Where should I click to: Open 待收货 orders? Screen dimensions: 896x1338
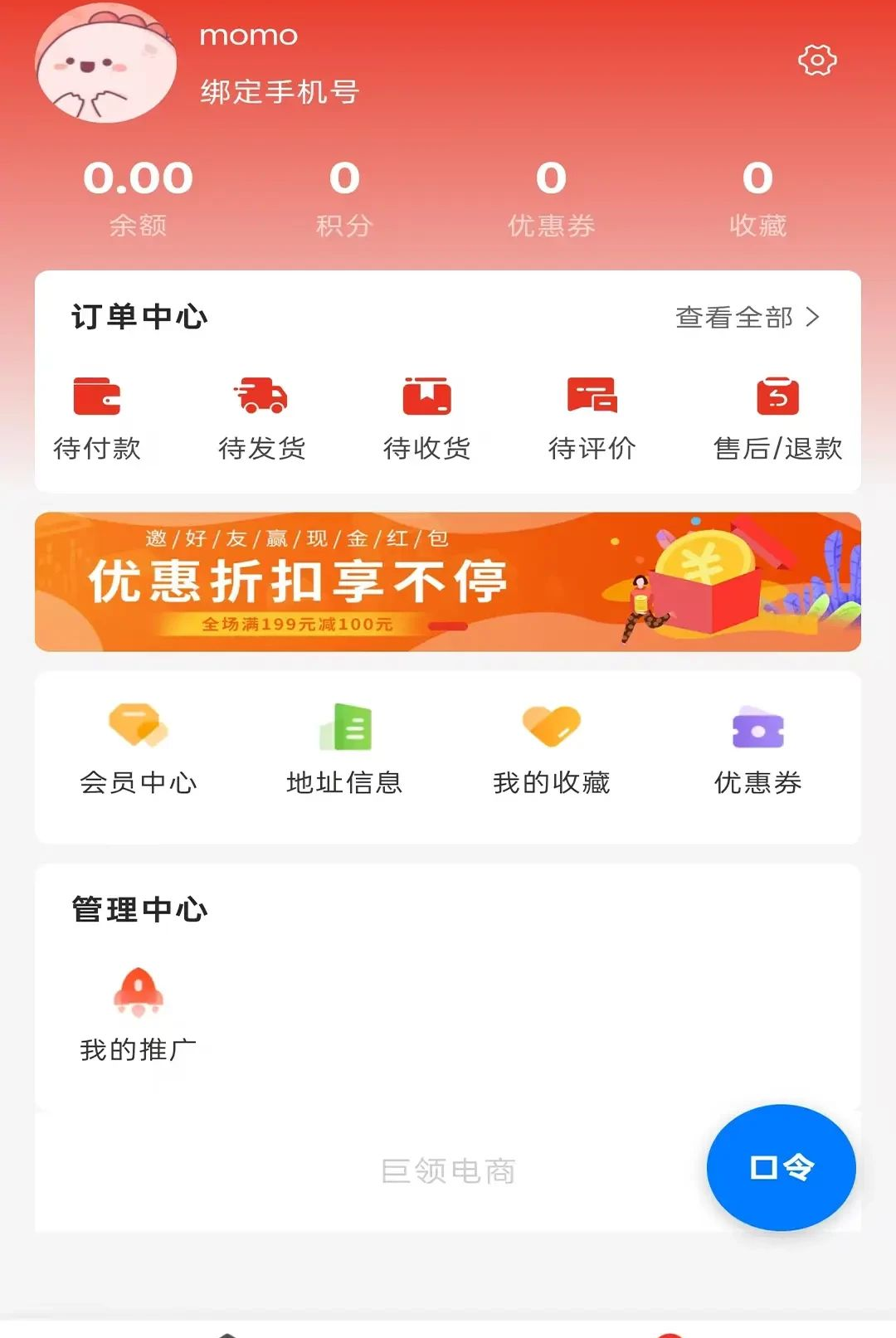point(426,419)
